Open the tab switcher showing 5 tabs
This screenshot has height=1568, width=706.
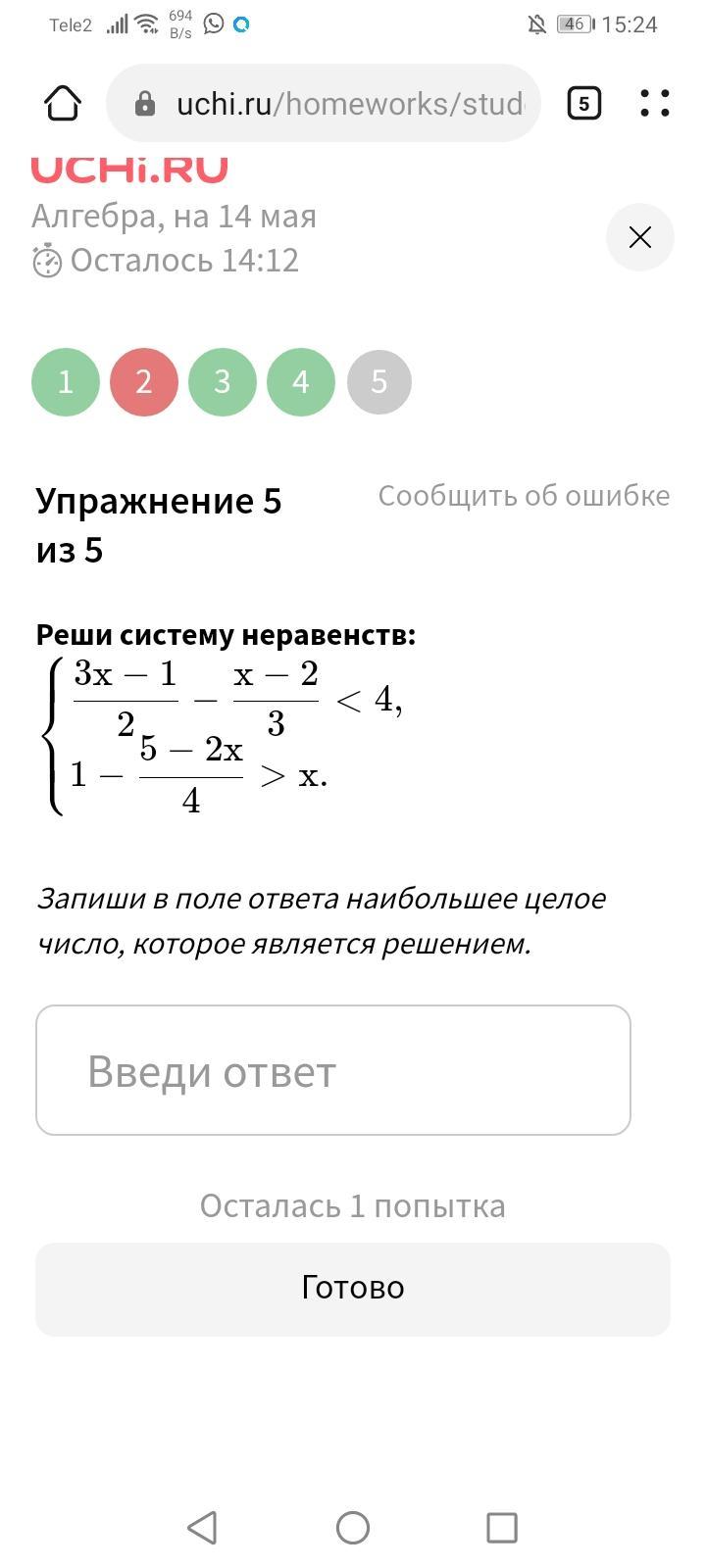click(583, 103)
